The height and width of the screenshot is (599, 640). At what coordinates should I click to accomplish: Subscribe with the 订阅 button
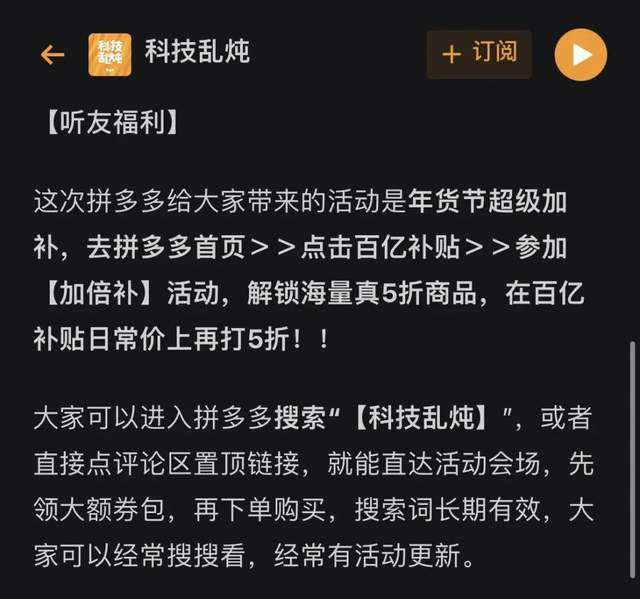coord(479,54)
